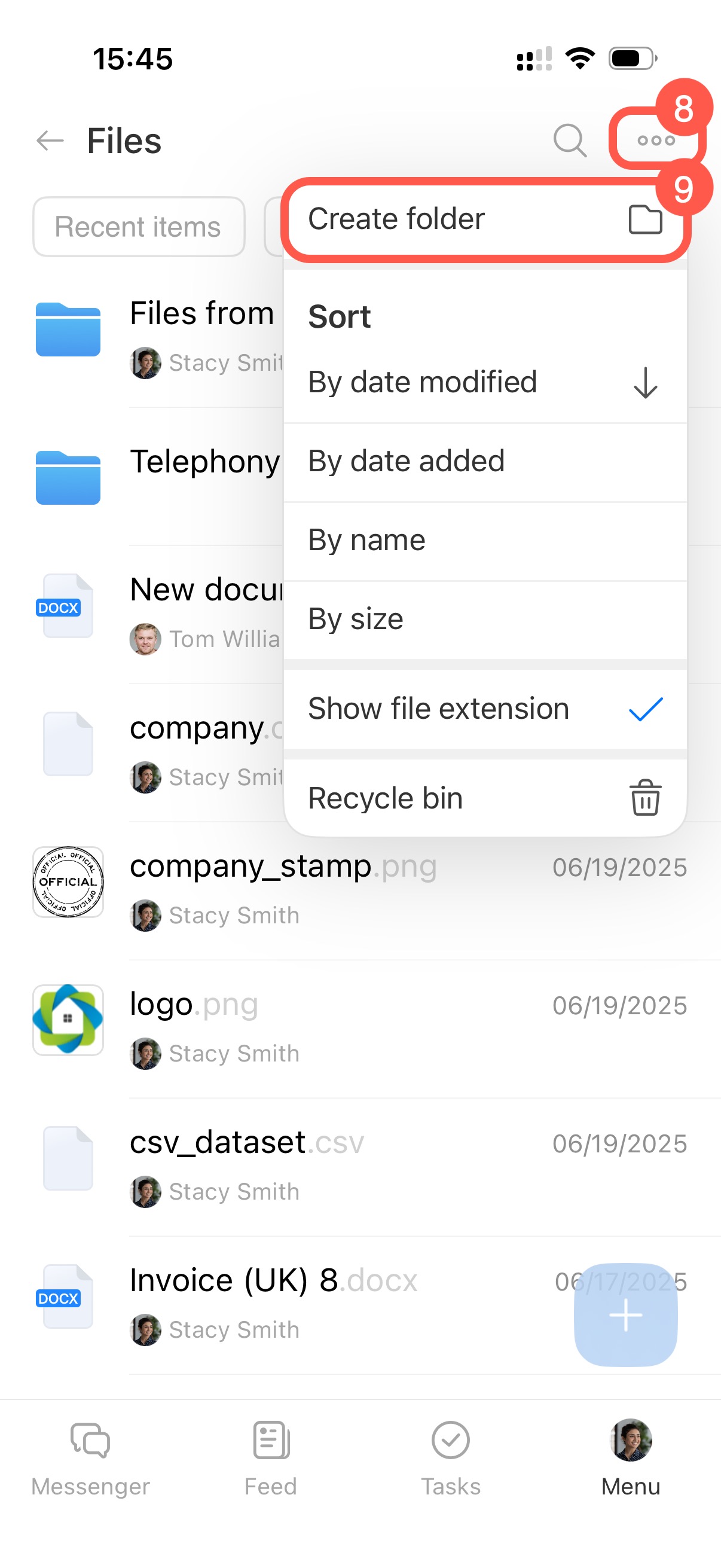Sort files by date modified
This screenshot has width=721, height=1568.
pyautogui.click(x=484, y=382)
